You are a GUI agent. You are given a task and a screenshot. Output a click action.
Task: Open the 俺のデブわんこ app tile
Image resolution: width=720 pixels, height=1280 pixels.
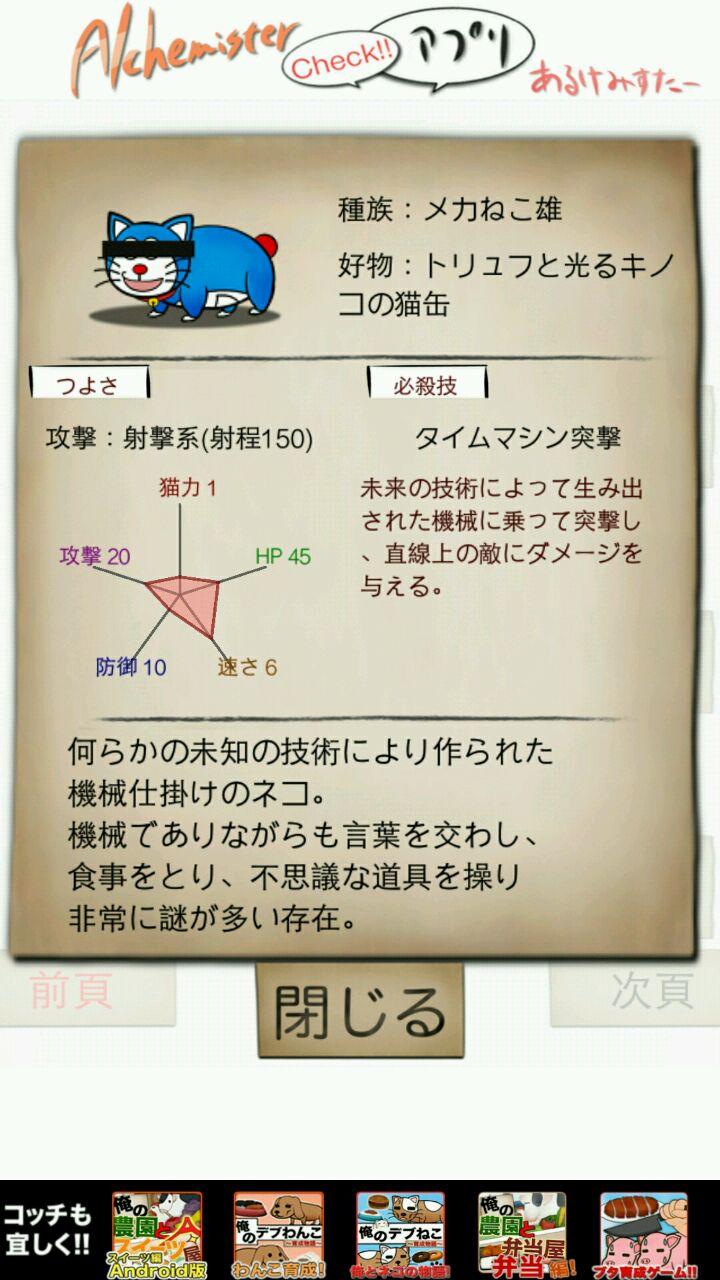(279, 1235)
